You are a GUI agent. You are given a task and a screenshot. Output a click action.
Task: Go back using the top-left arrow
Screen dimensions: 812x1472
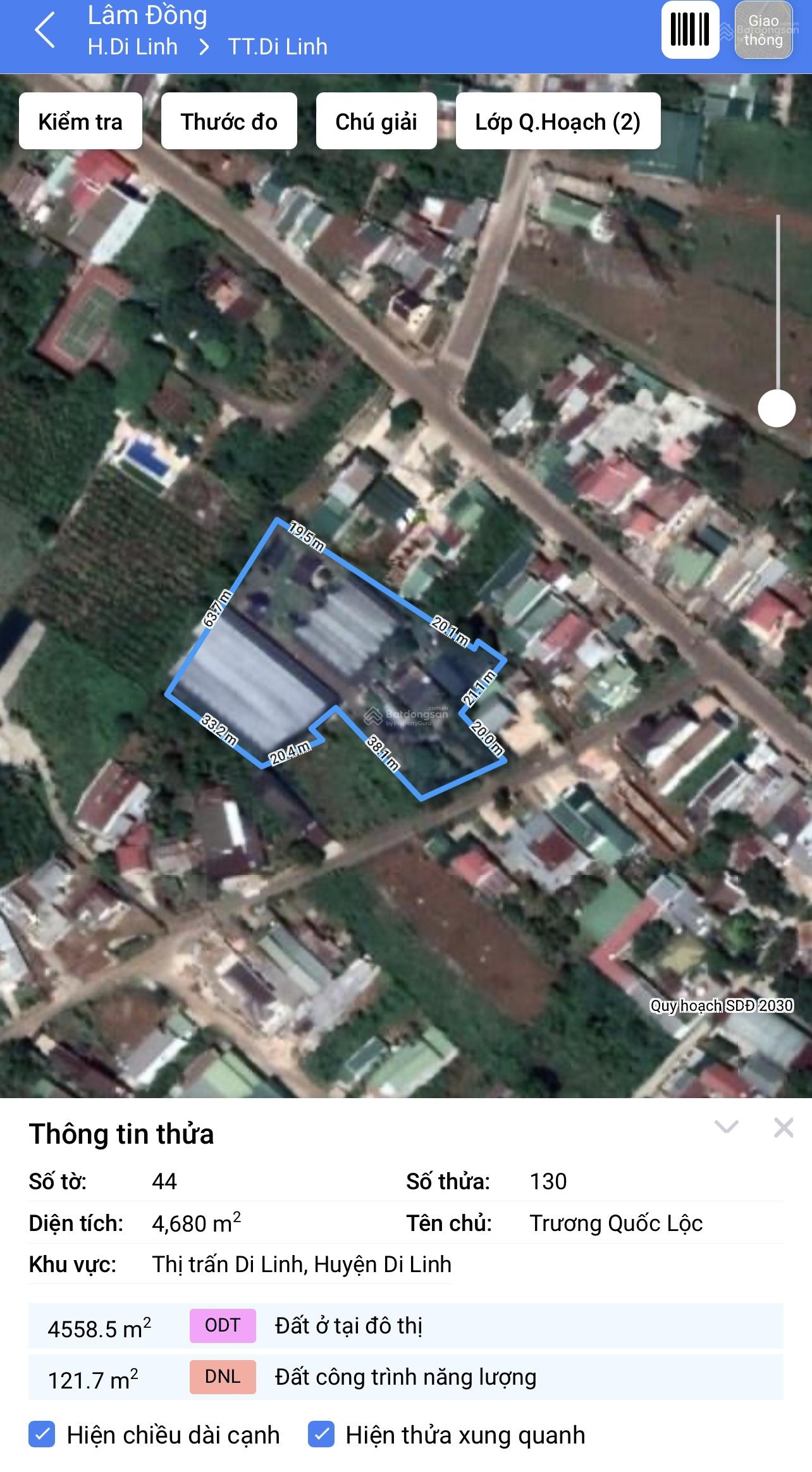pyautogui.click(x=45, y=30)
